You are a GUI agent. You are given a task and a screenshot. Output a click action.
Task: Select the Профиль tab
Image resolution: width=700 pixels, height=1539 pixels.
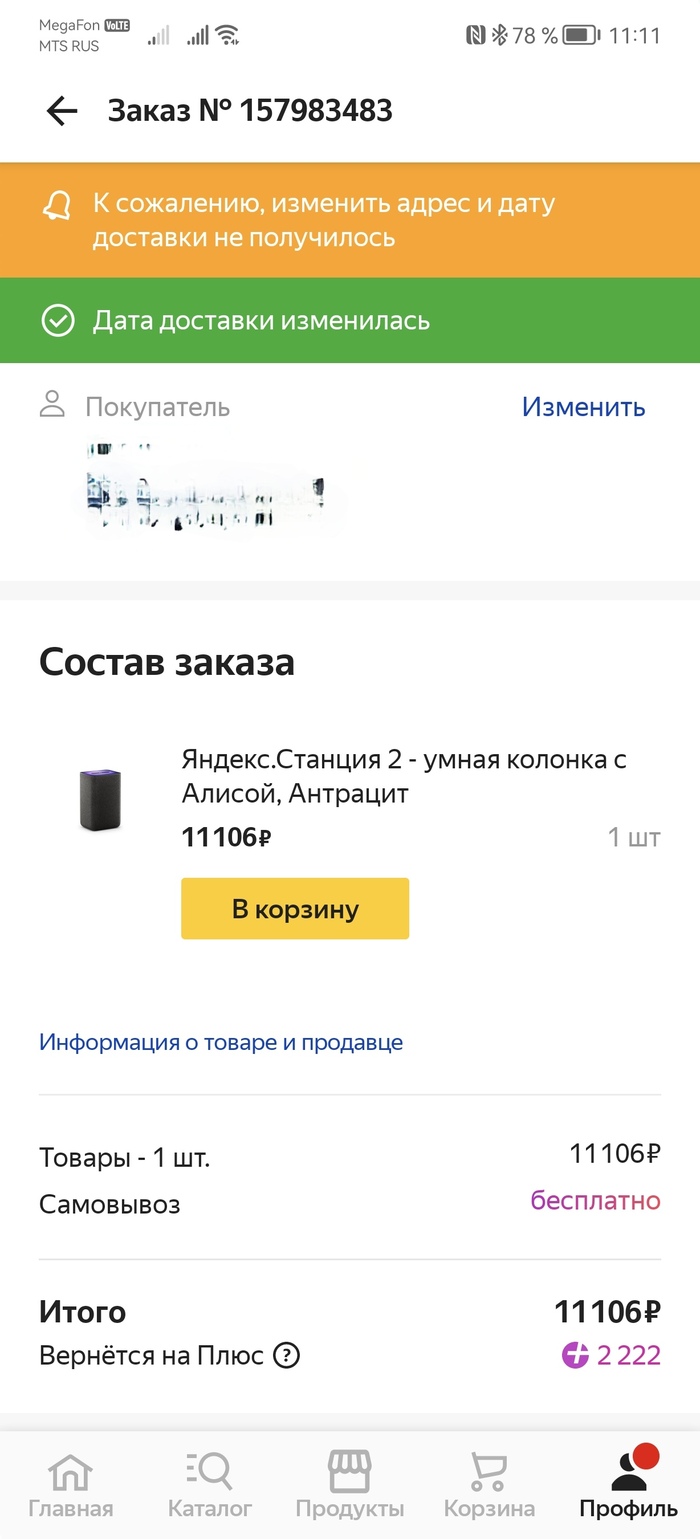point(629,1485)
